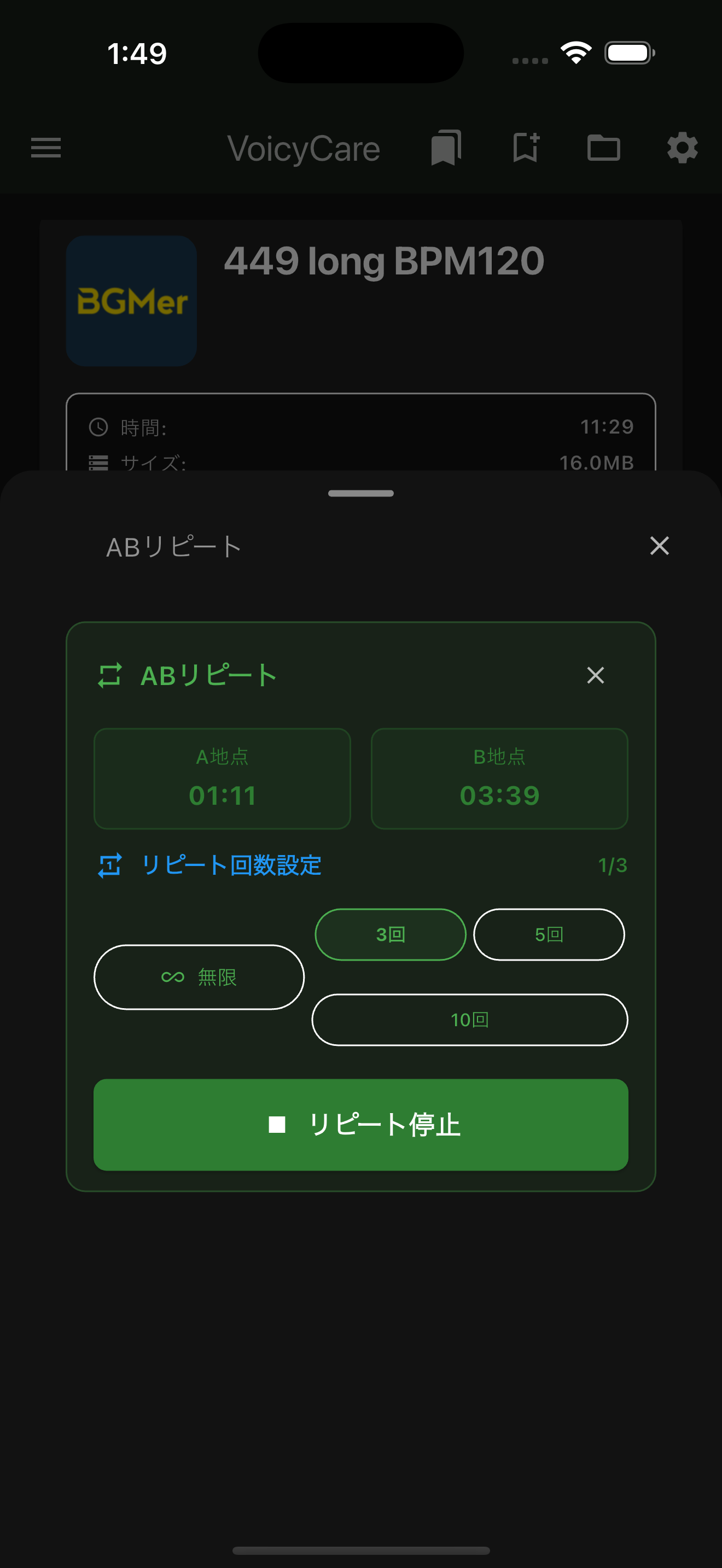The width and height of the screenshot is (722, 1568).
Task: Tap the sheet drag handle to expand
Action: pyautogui.click(x=360, y=494)
